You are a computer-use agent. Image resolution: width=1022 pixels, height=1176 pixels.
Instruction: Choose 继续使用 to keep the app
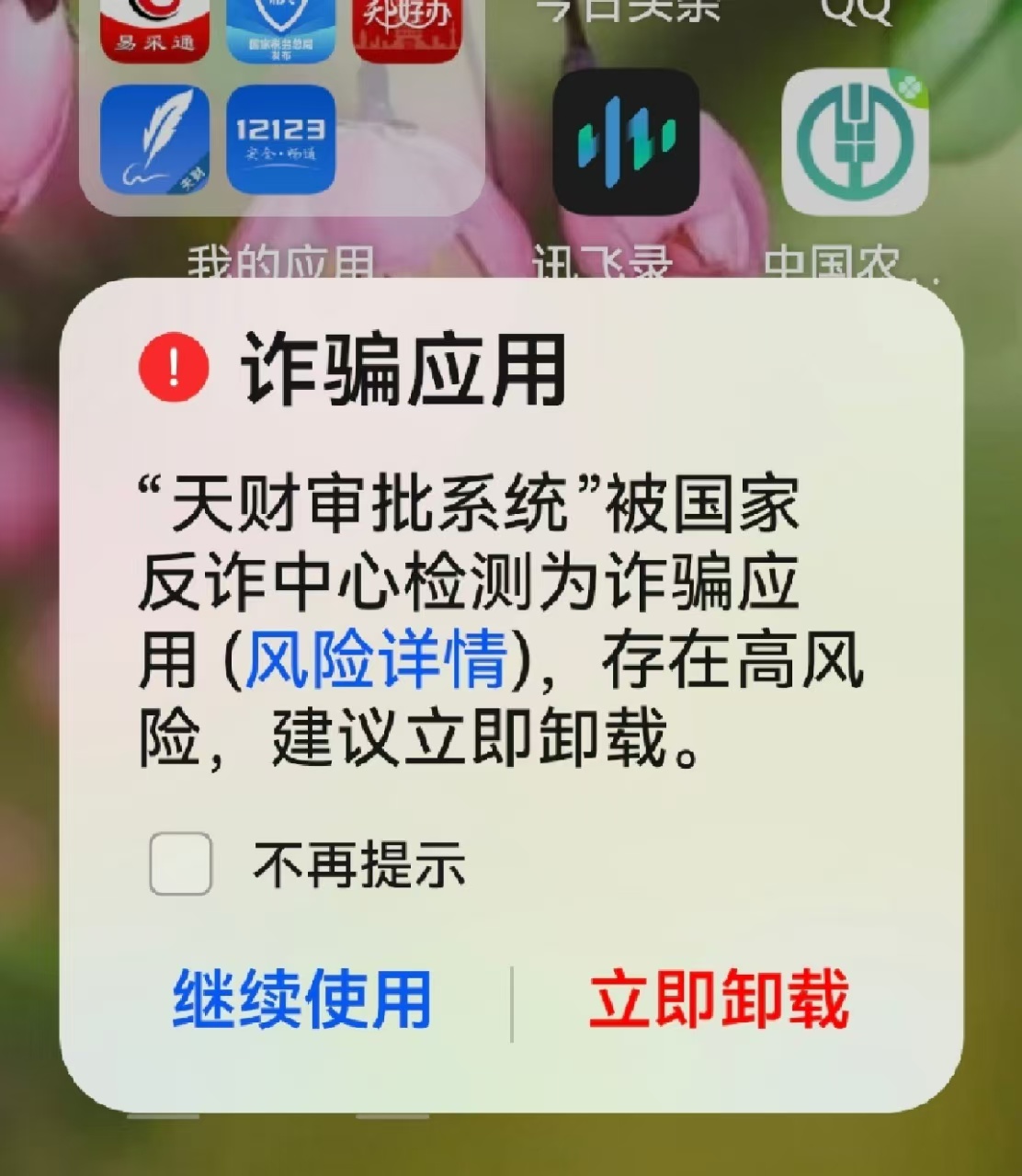(x=302, y=999)
